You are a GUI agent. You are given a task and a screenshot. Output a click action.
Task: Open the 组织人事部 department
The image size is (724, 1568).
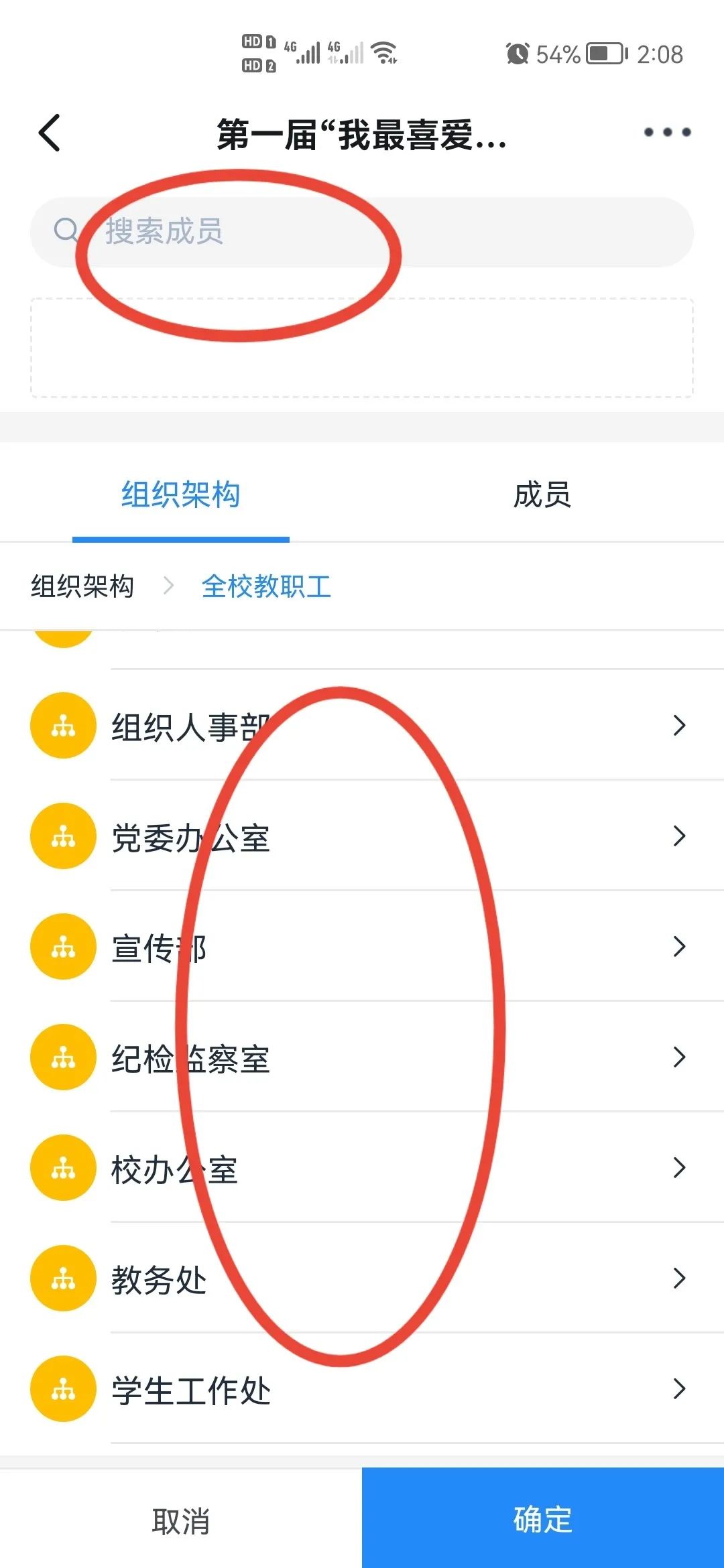pos(362,726)
